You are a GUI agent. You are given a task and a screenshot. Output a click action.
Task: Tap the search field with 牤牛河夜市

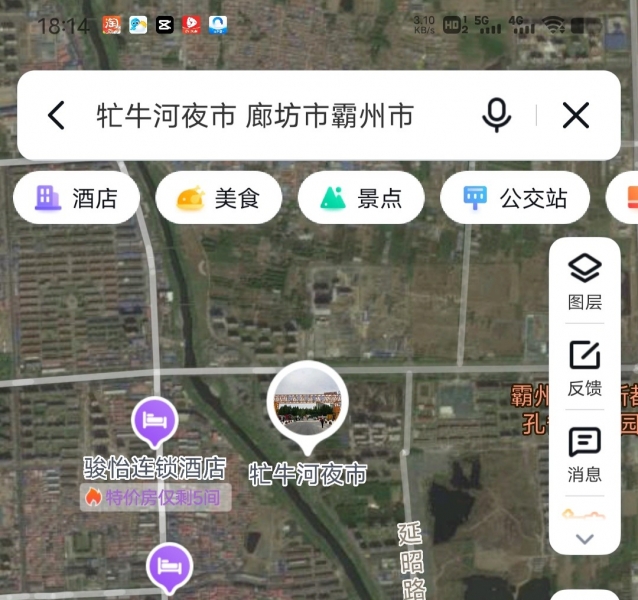tap(255, 116)
